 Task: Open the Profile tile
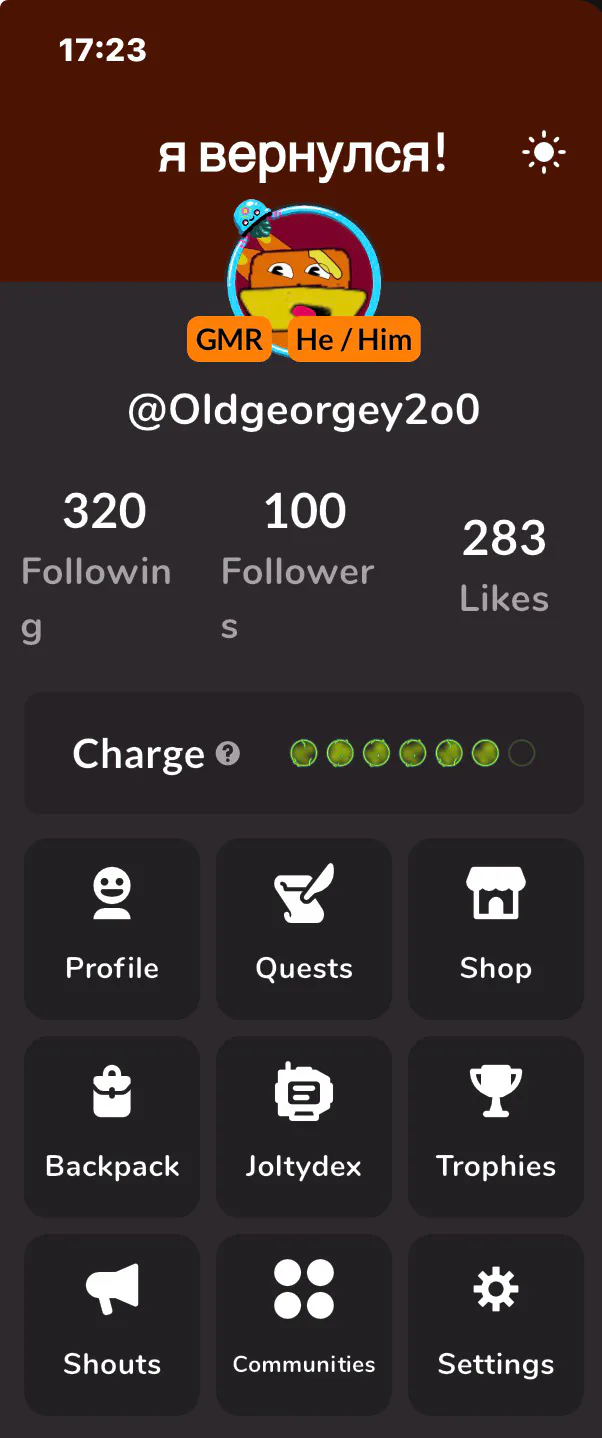point(112,927)
